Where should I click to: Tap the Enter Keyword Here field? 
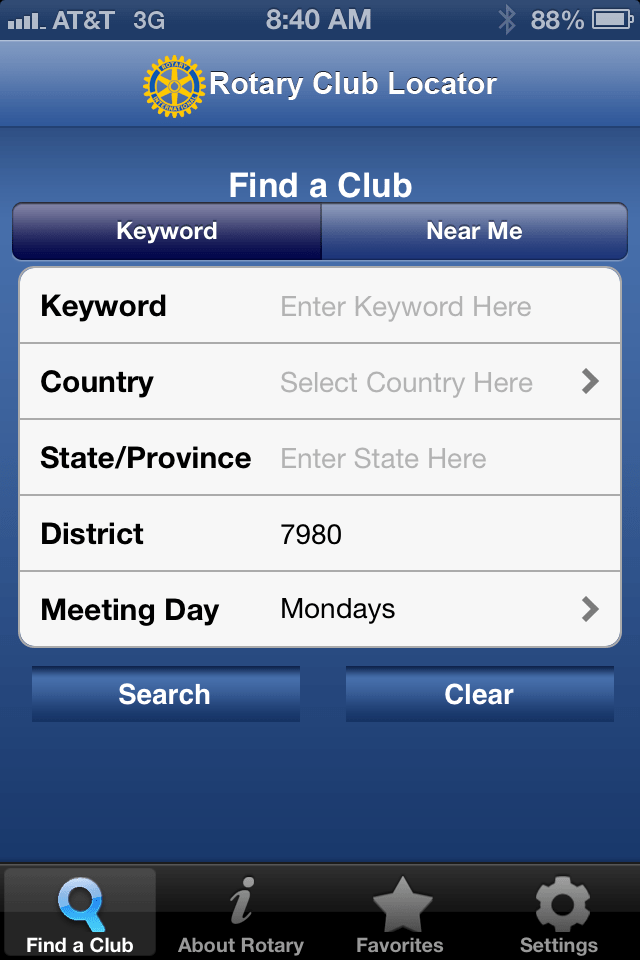[405, 307]
